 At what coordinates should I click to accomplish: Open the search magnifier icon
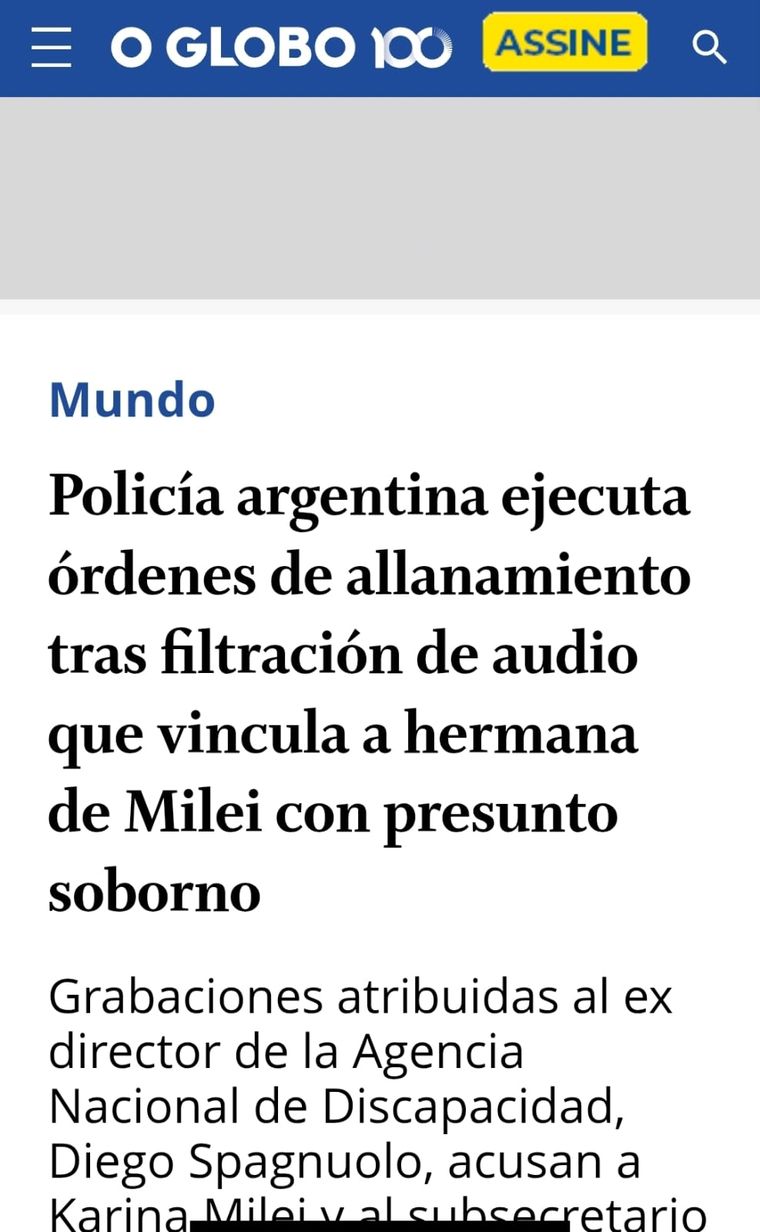[709, 47]
